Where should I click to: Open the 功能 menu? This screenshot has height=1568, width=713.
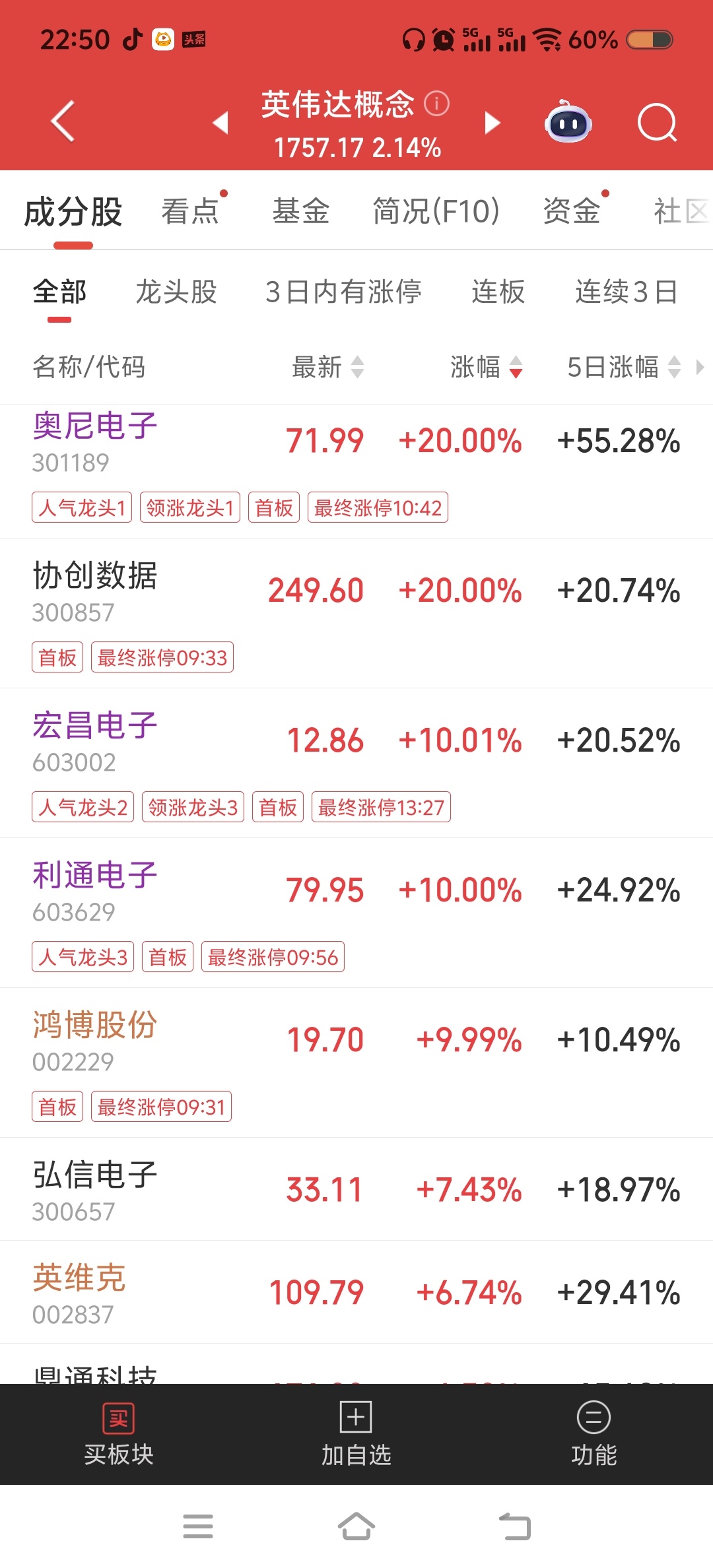coord(594,1435)
